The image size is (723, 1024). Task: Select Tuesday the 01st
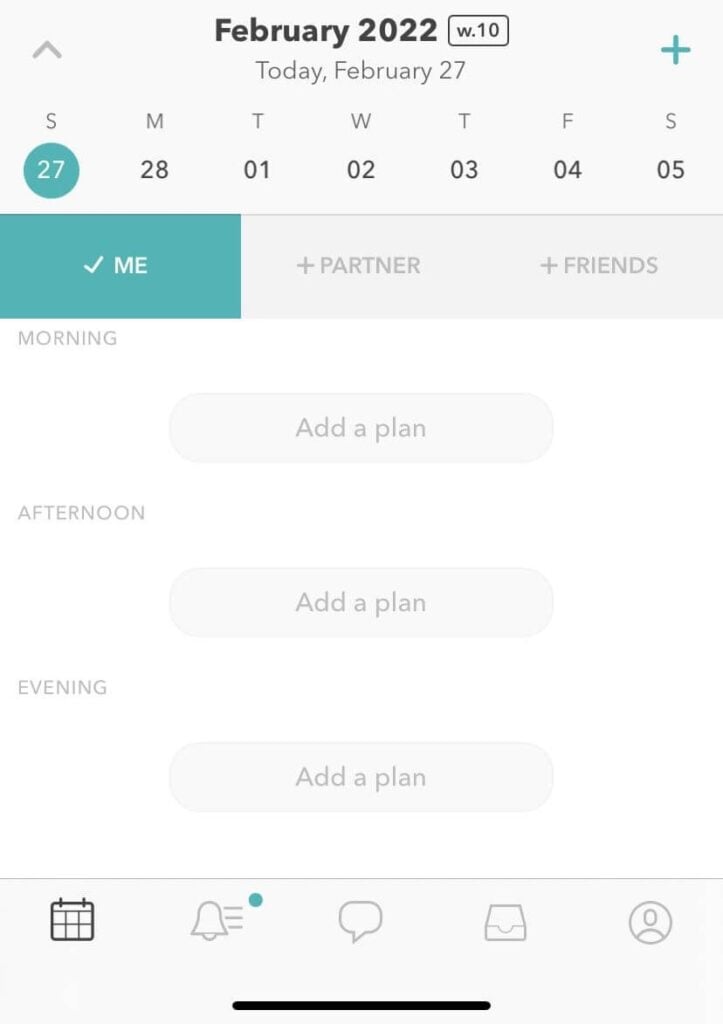pos(257,170)
